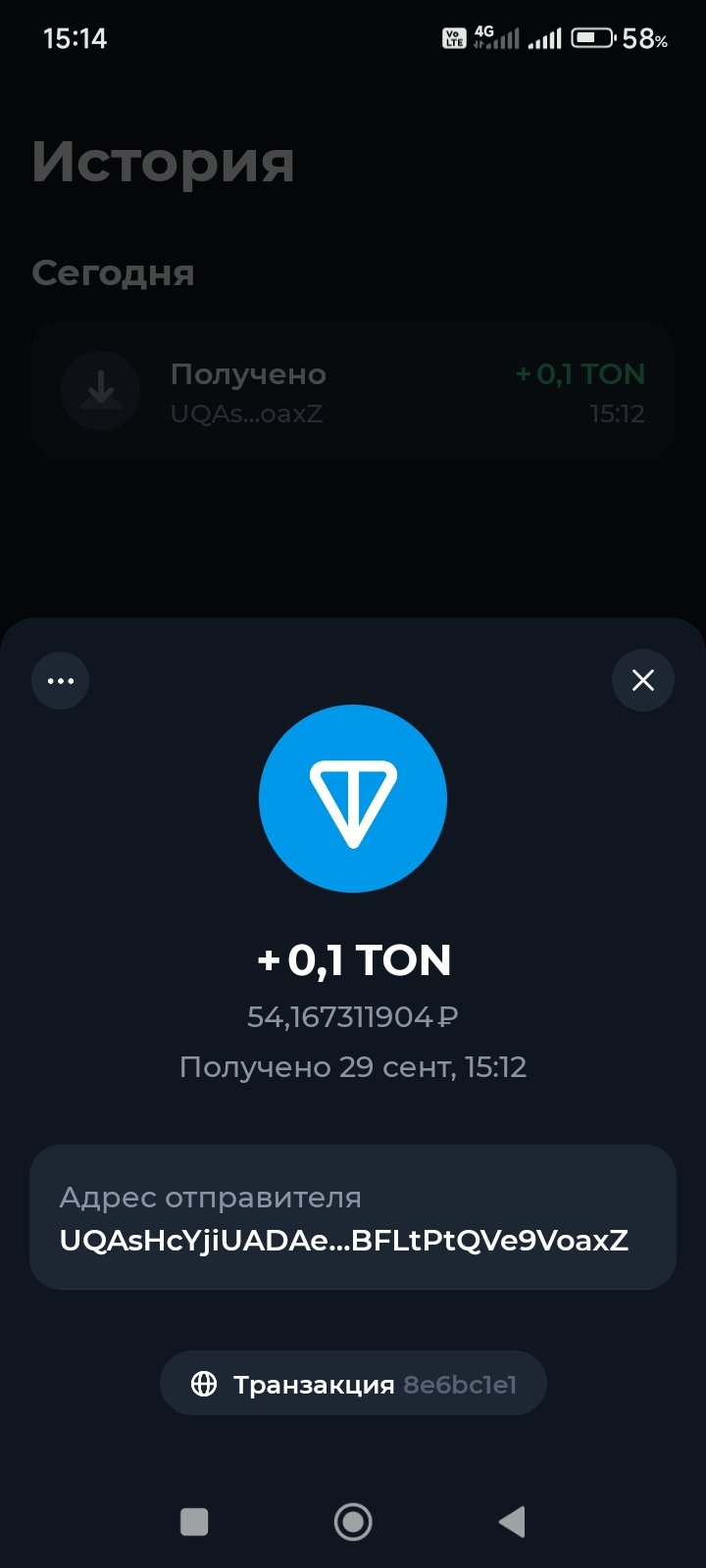
Task: Tap the sender address field to copy it
Action: pos(353,1217)
